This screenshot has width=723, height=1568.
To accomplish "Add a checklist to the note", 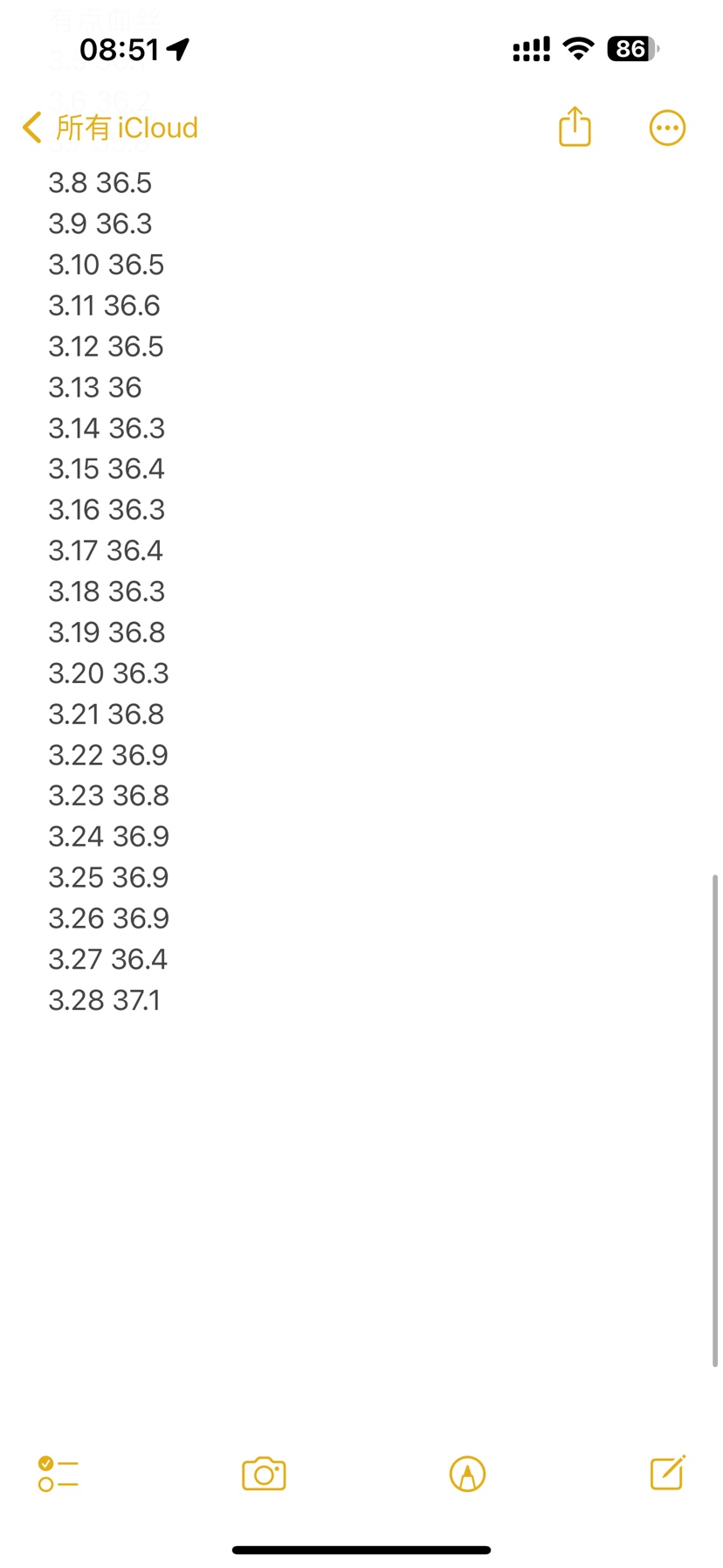I will 59,1474.
